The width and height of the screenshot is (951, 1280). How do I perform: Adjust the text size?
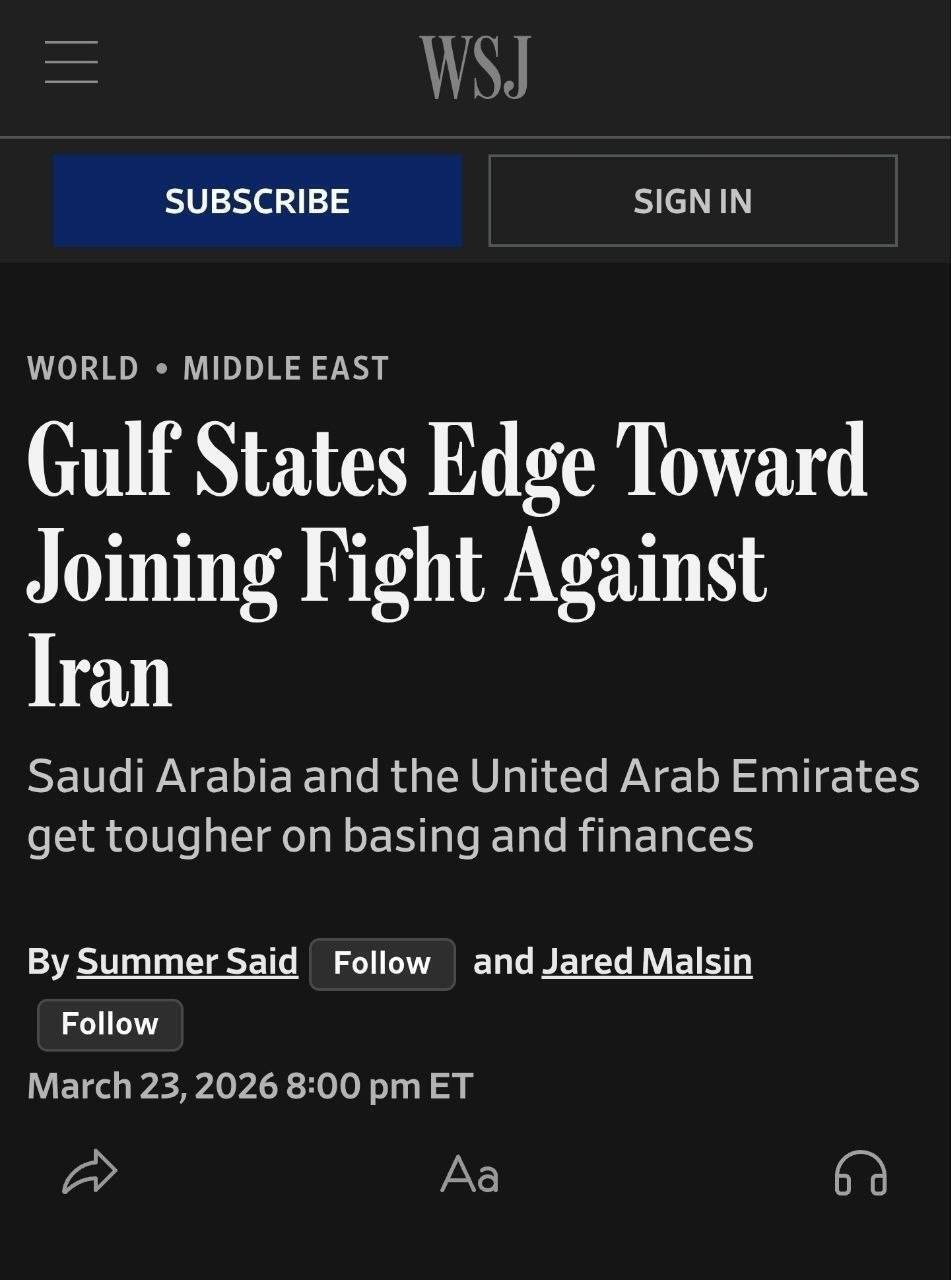click(469, 1174)
